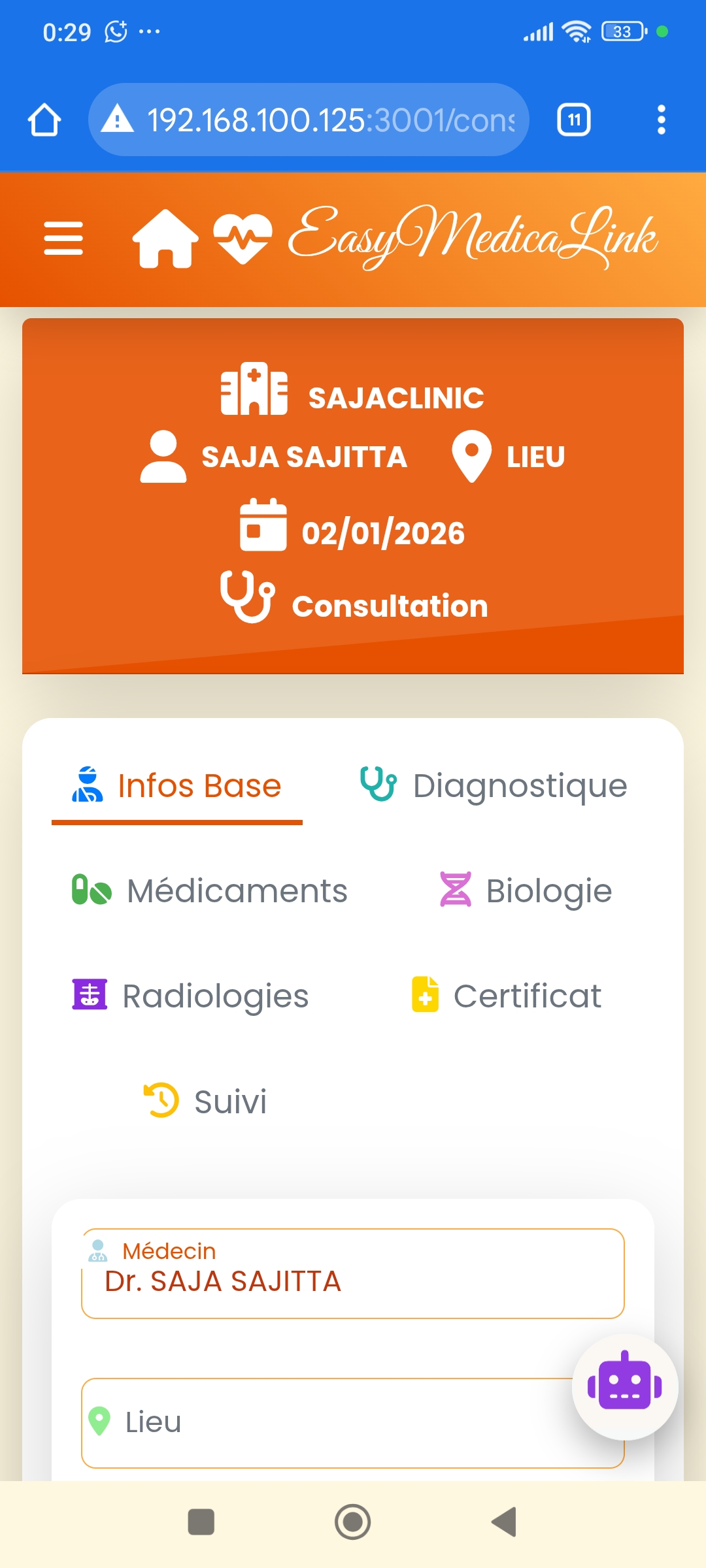Switch to the Infos Base tab
Image resolution: width=706 pixels, height=1568 pixels.
177,786
